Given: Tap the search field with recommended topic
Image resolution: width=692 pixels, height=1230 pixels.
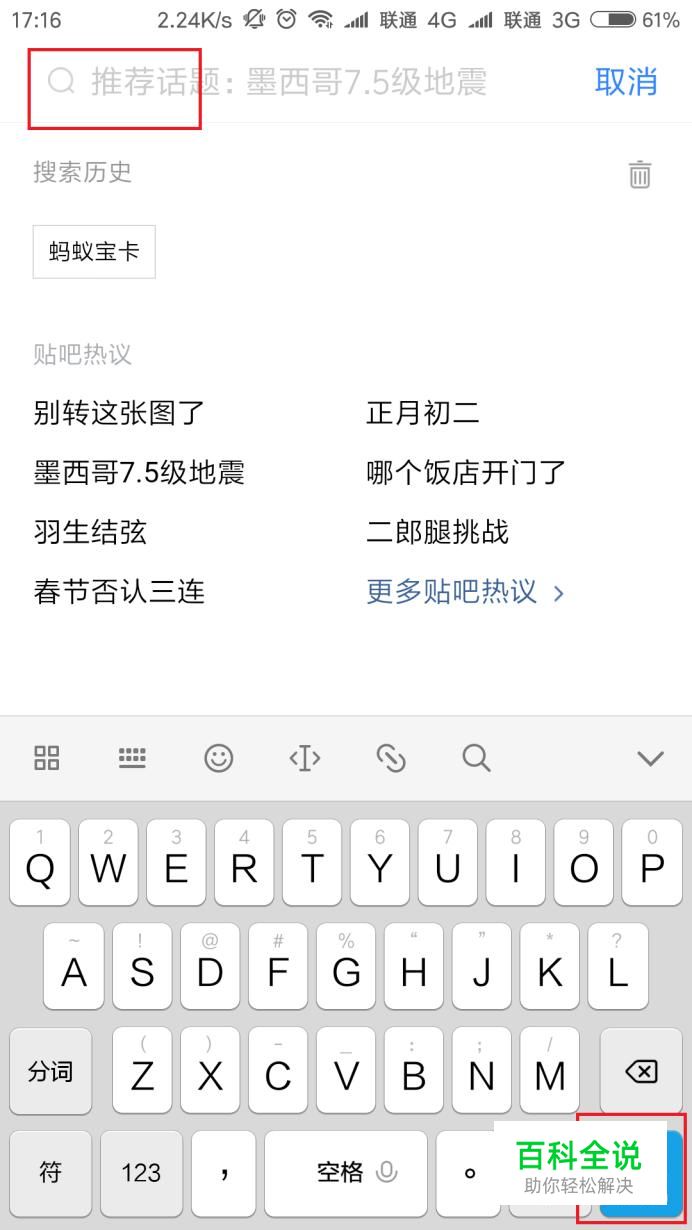Looking at the screenshot, I should pyautogui.click(x=300, y=82).
